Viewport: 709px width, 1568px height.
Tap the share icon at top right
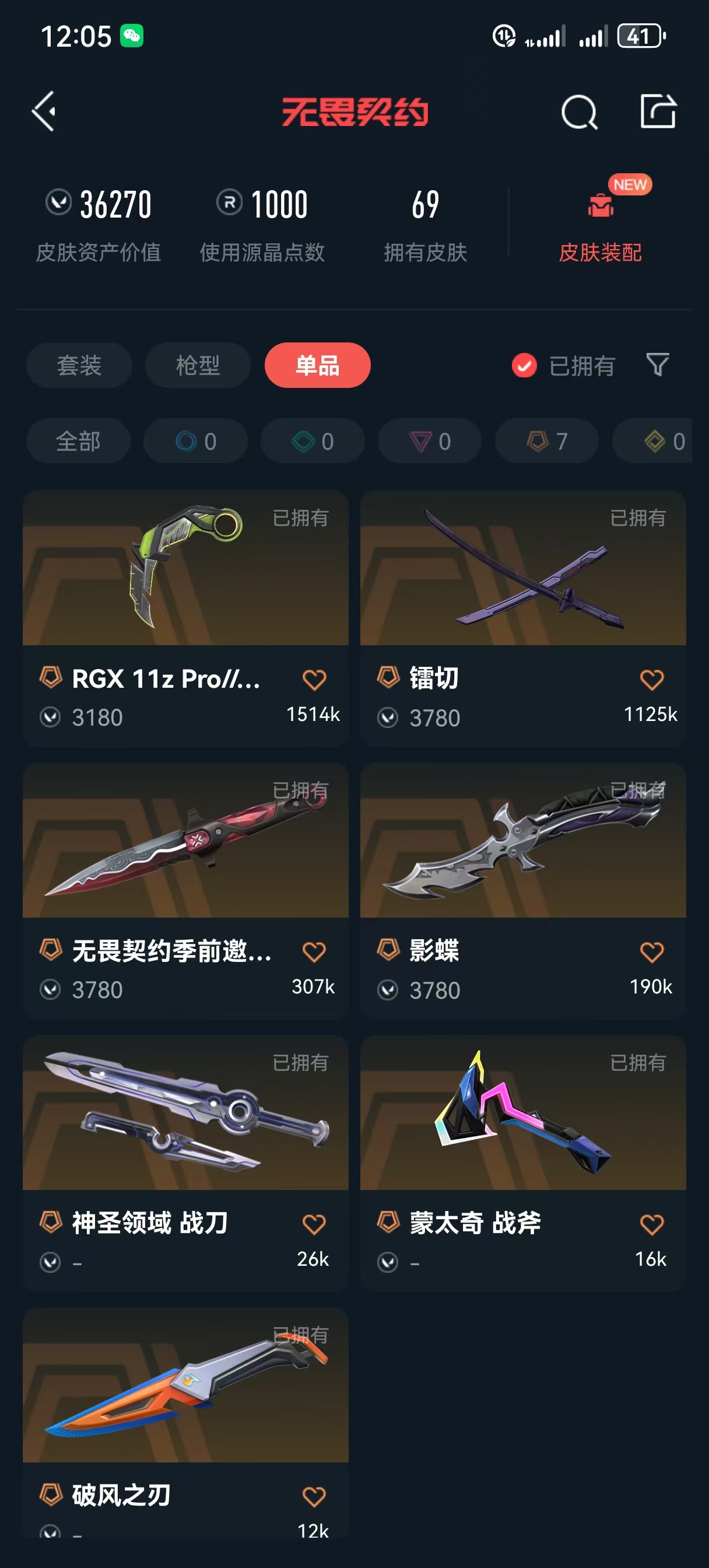coord(658,111)
